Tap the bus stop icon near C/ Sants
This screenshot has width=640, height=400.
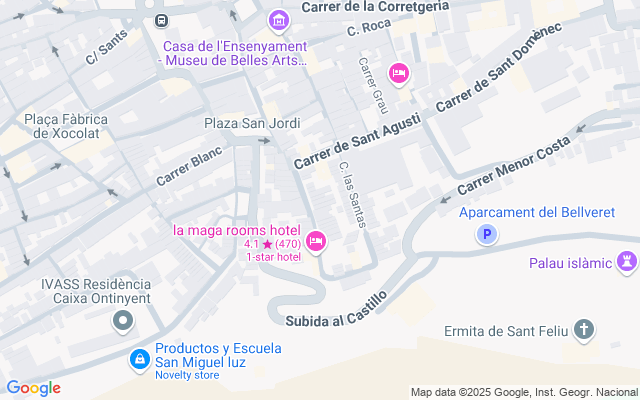click(161, 21)
